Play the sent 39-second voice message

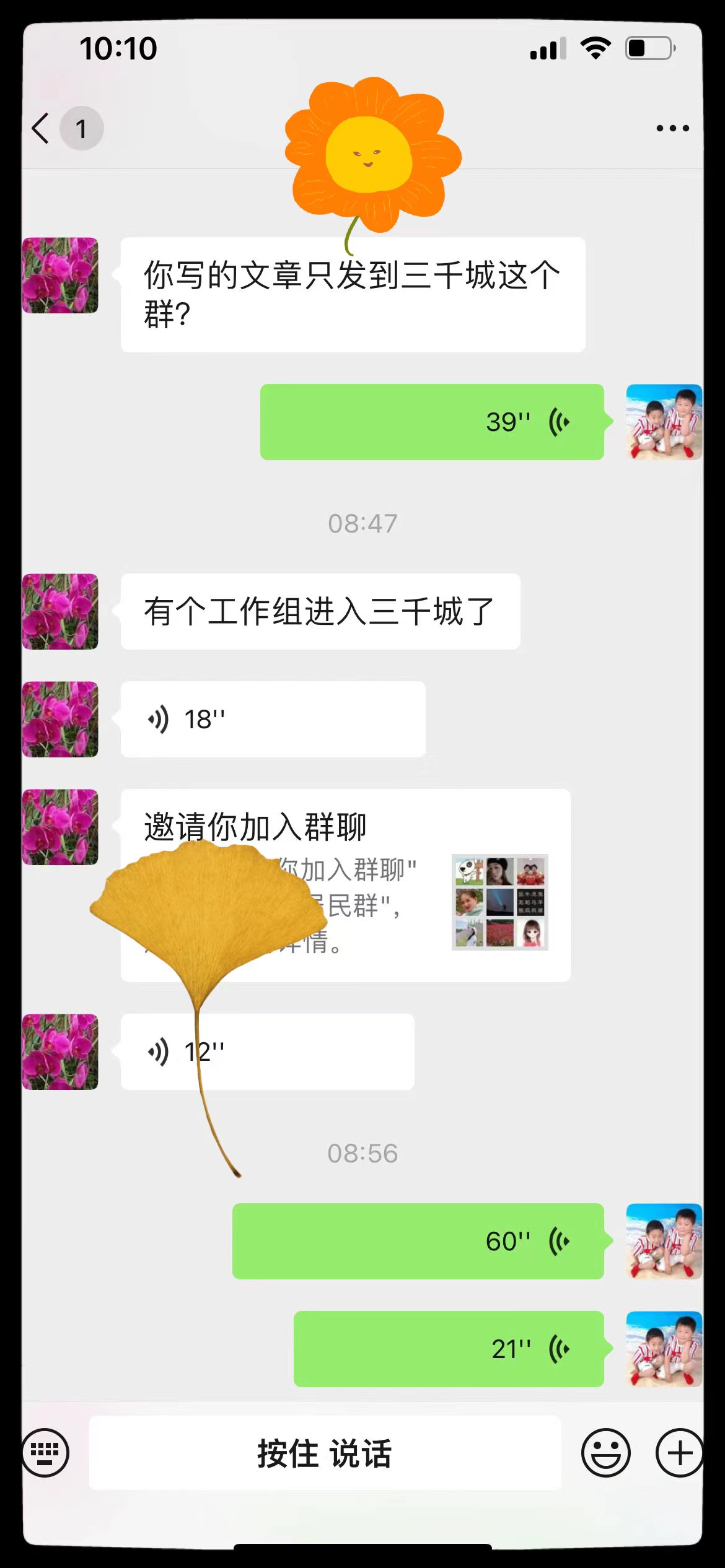pos(432,422)
